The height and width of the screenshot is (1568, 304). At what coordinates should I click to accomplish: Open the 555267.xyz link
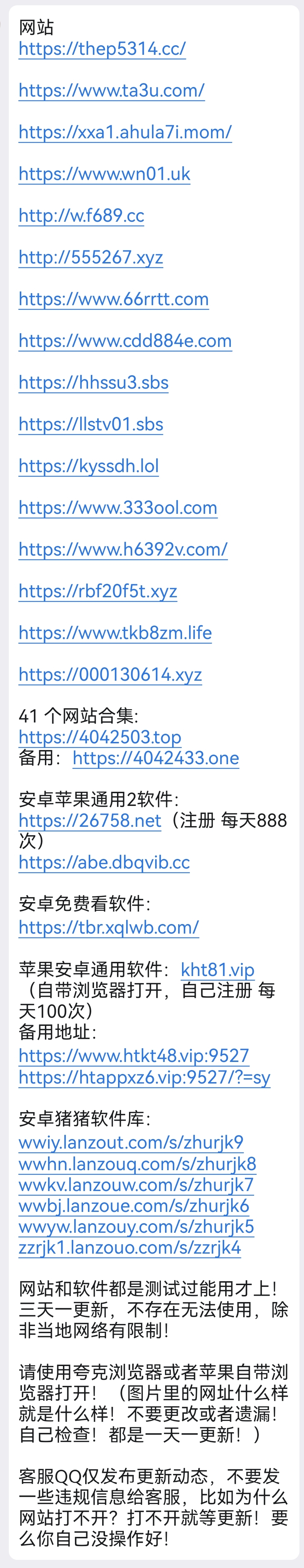90,257
